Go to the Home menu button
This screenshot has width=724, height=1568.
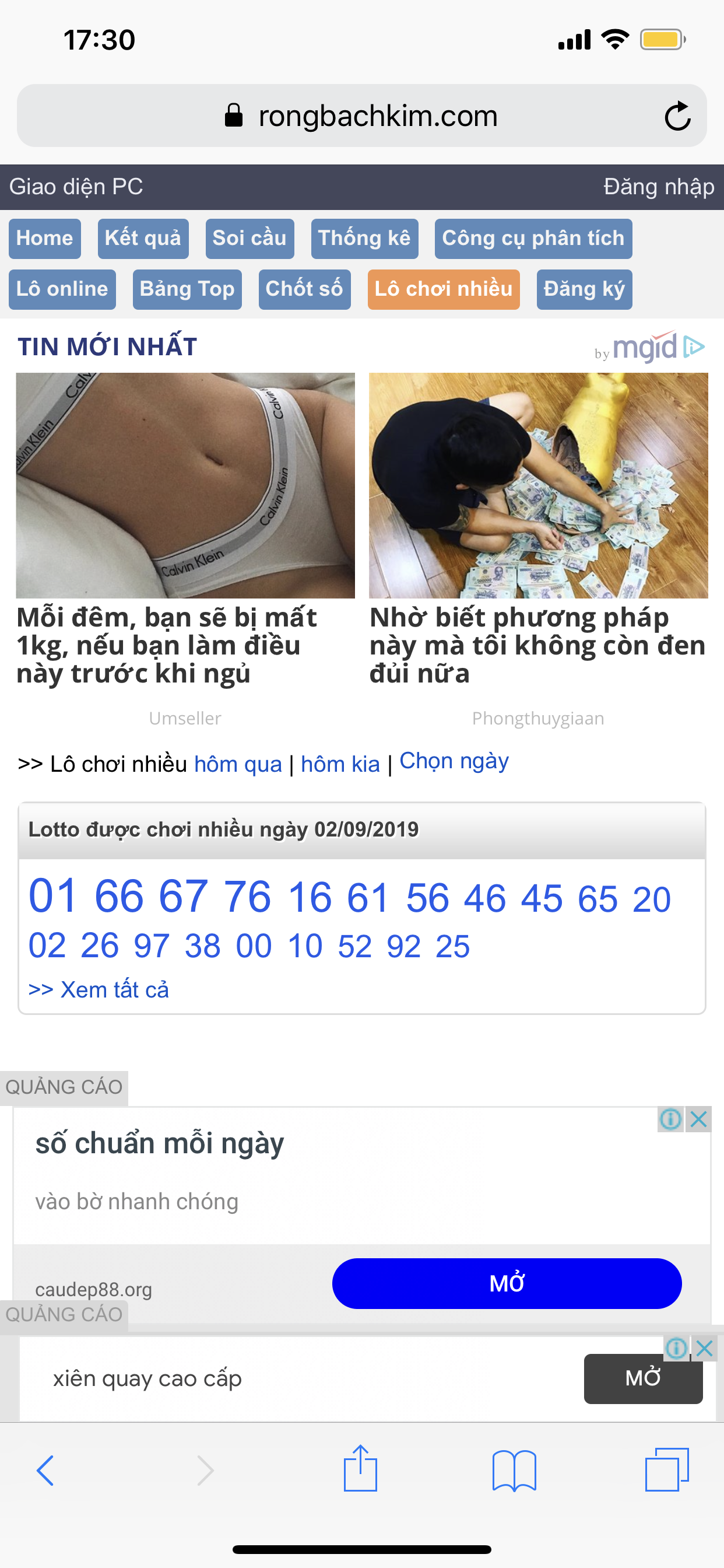click(45, 239)
